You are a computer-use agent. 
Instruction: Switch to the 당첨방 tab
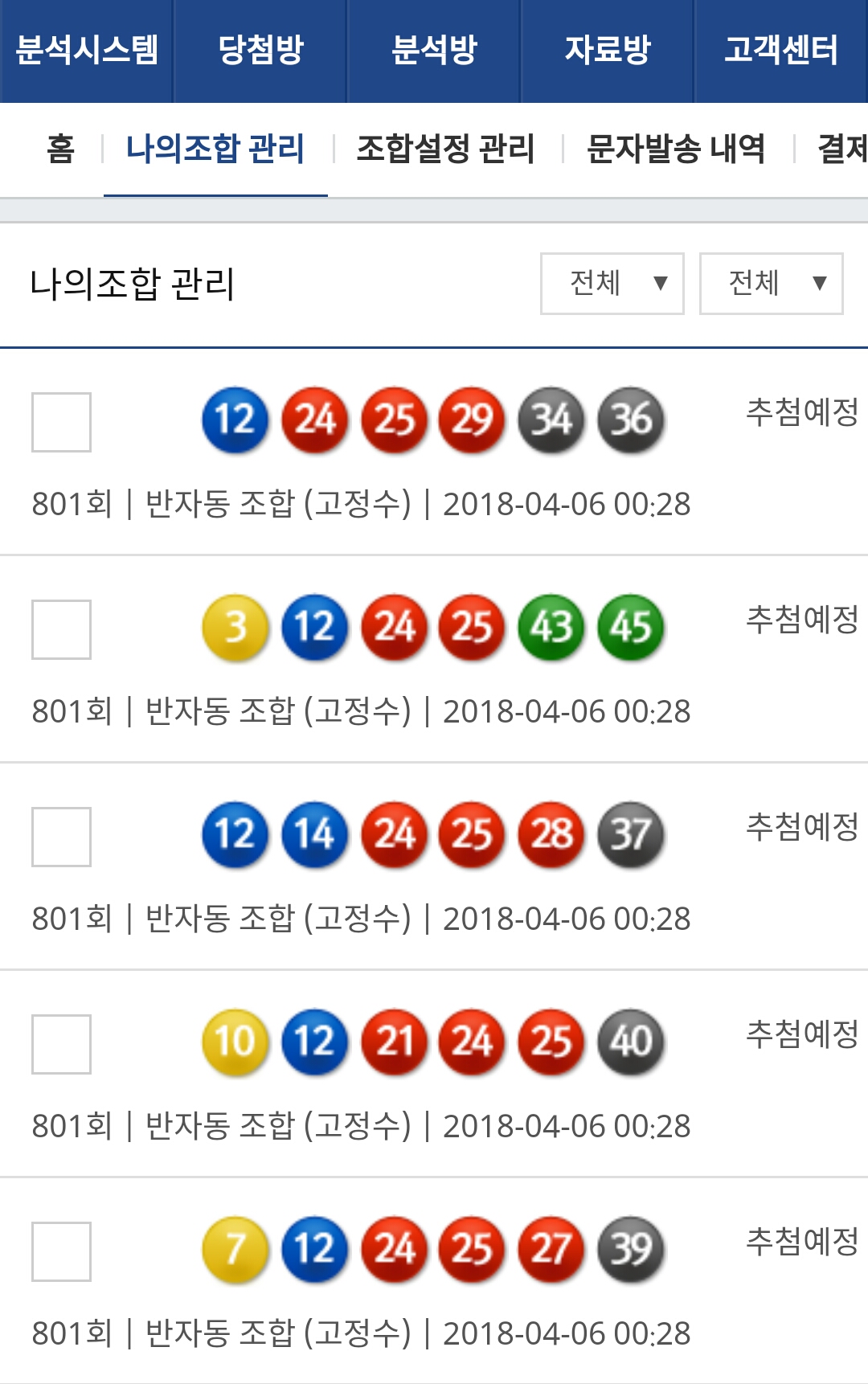[x=260, y=51]
